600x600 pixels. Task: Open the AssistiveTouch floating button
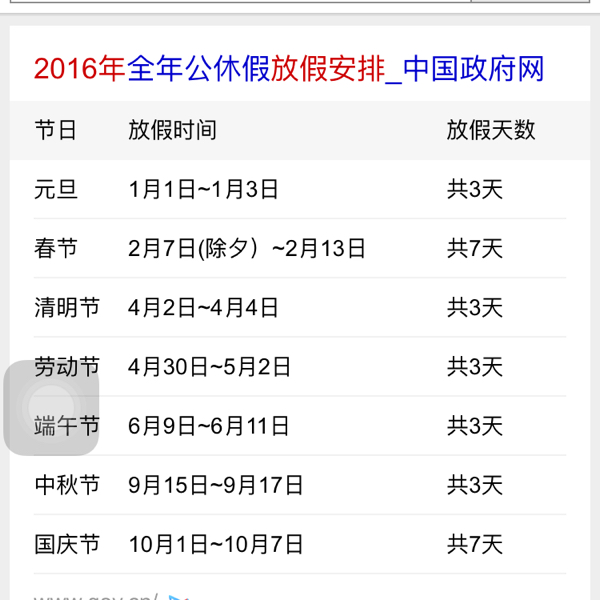click(50, 408)
